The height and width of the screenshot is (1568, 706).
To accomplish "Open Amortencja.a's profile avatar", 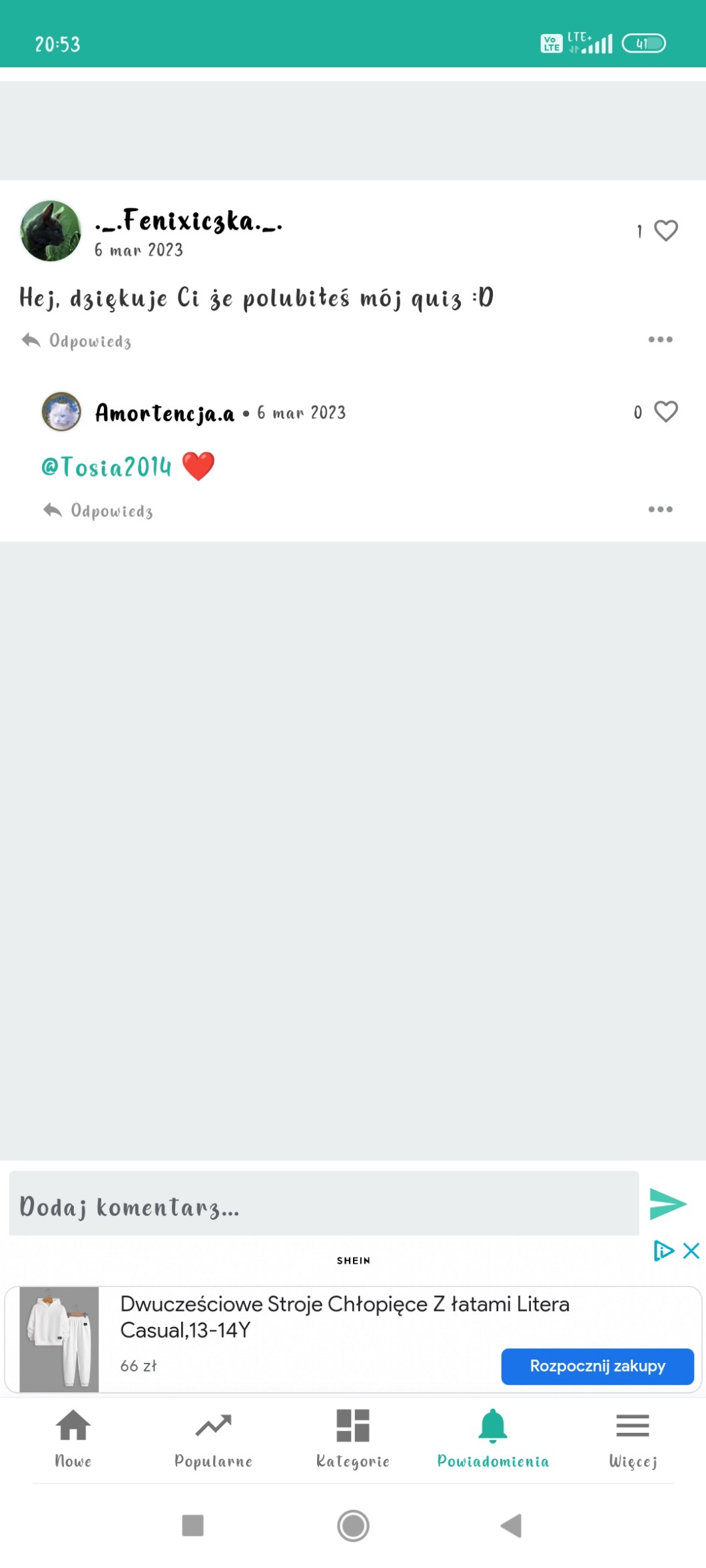I will [61, 411].
